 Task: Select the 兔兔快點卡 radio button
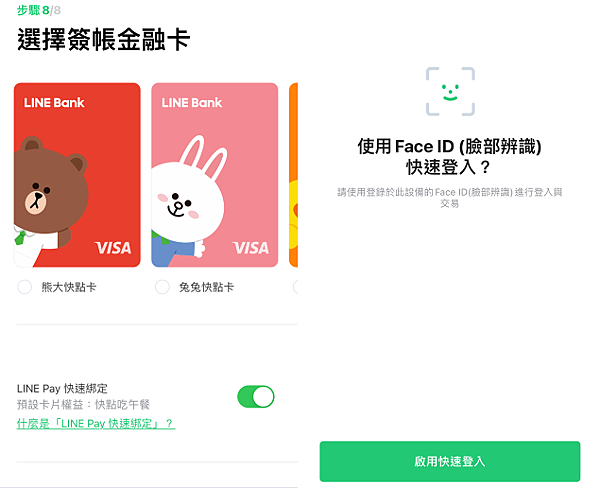pyautogui.click(x=163, y=287)
